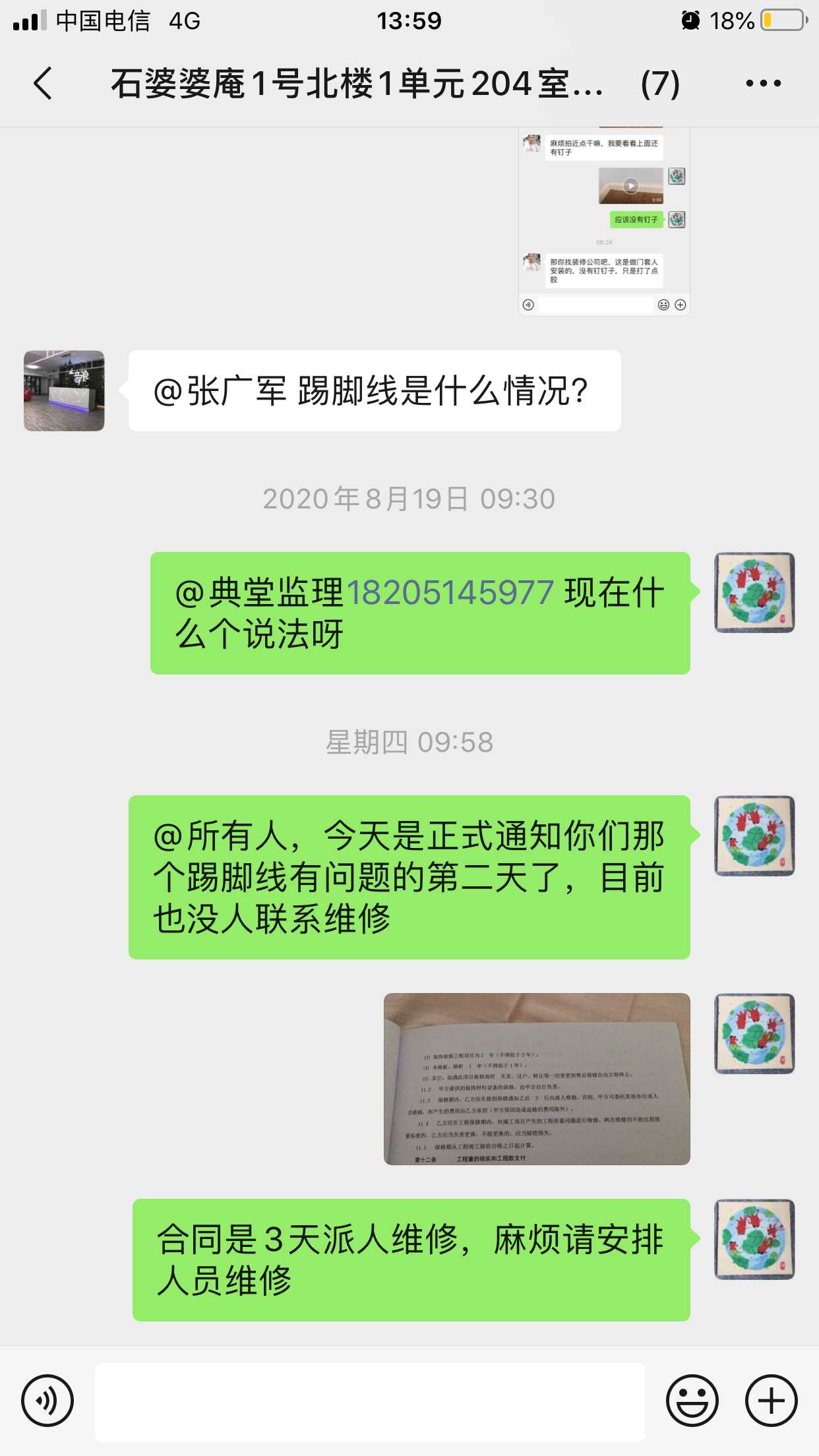This screenshot has height=1456, width=819.
Task: Switch to voice message input
Action: tap(47, 1401)
